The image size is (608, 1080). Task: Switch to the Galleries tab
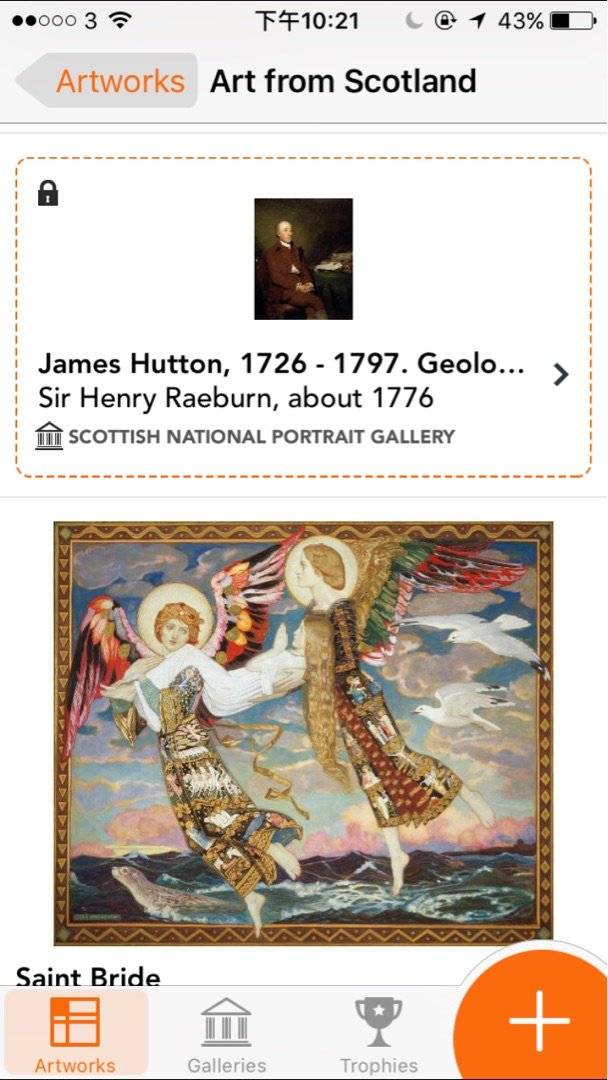pos(227,1034)
